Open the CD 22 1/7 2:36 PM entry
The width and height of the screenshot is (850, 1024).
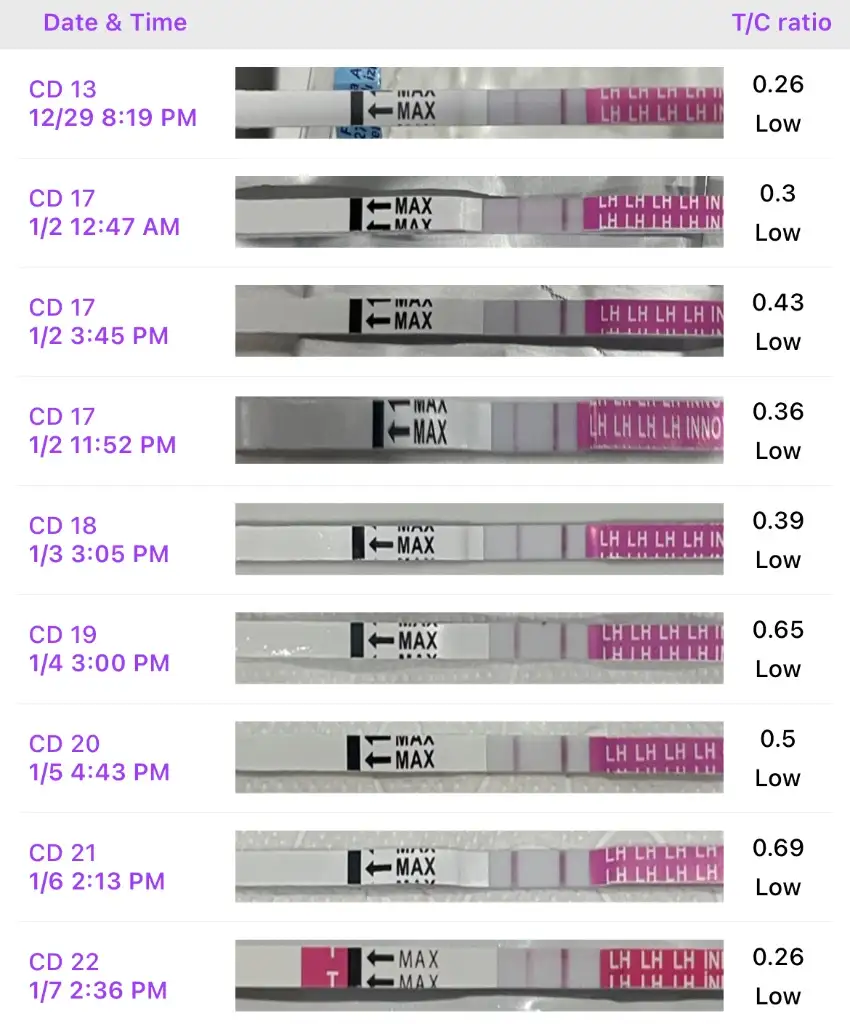tap(98, 975)
